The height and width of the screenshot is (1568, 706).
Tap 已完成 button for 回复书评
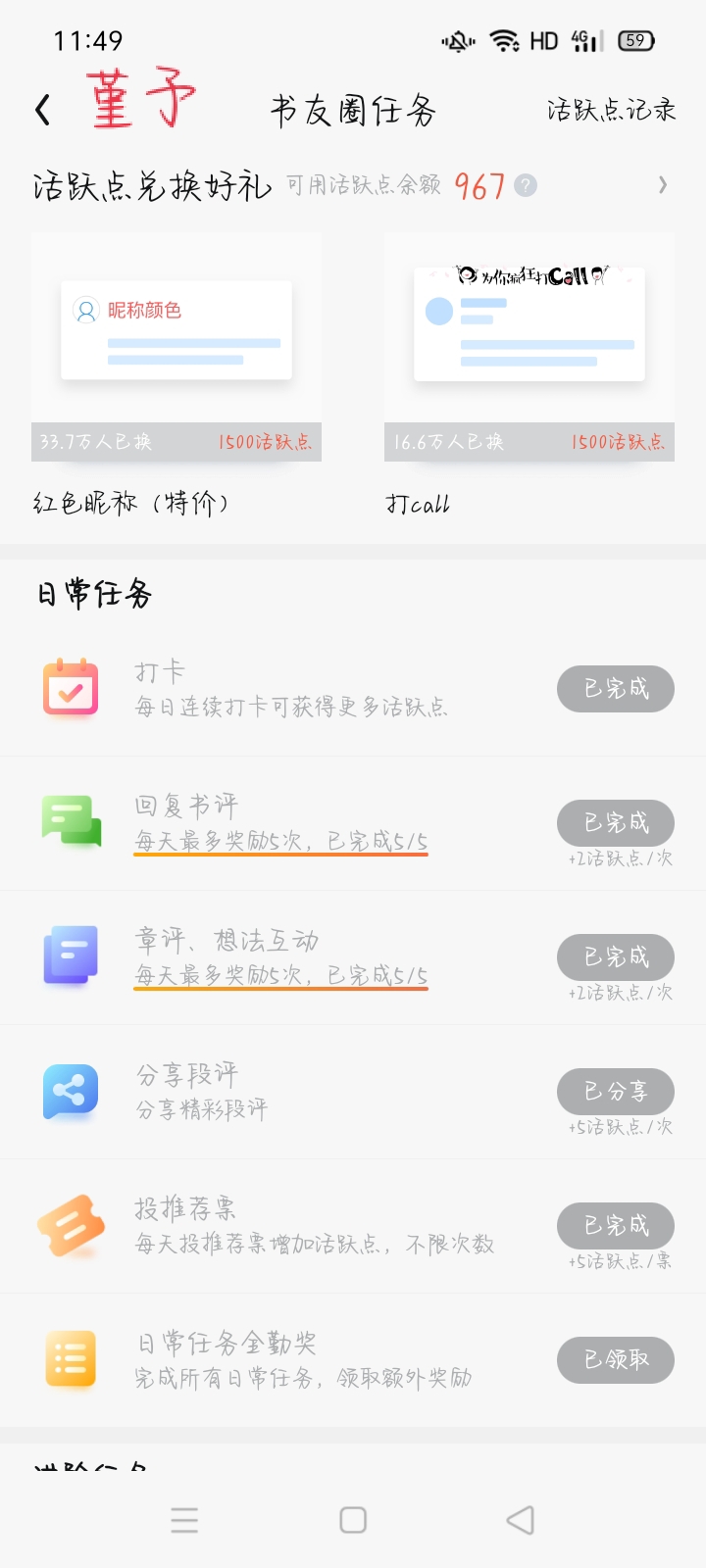615,823
